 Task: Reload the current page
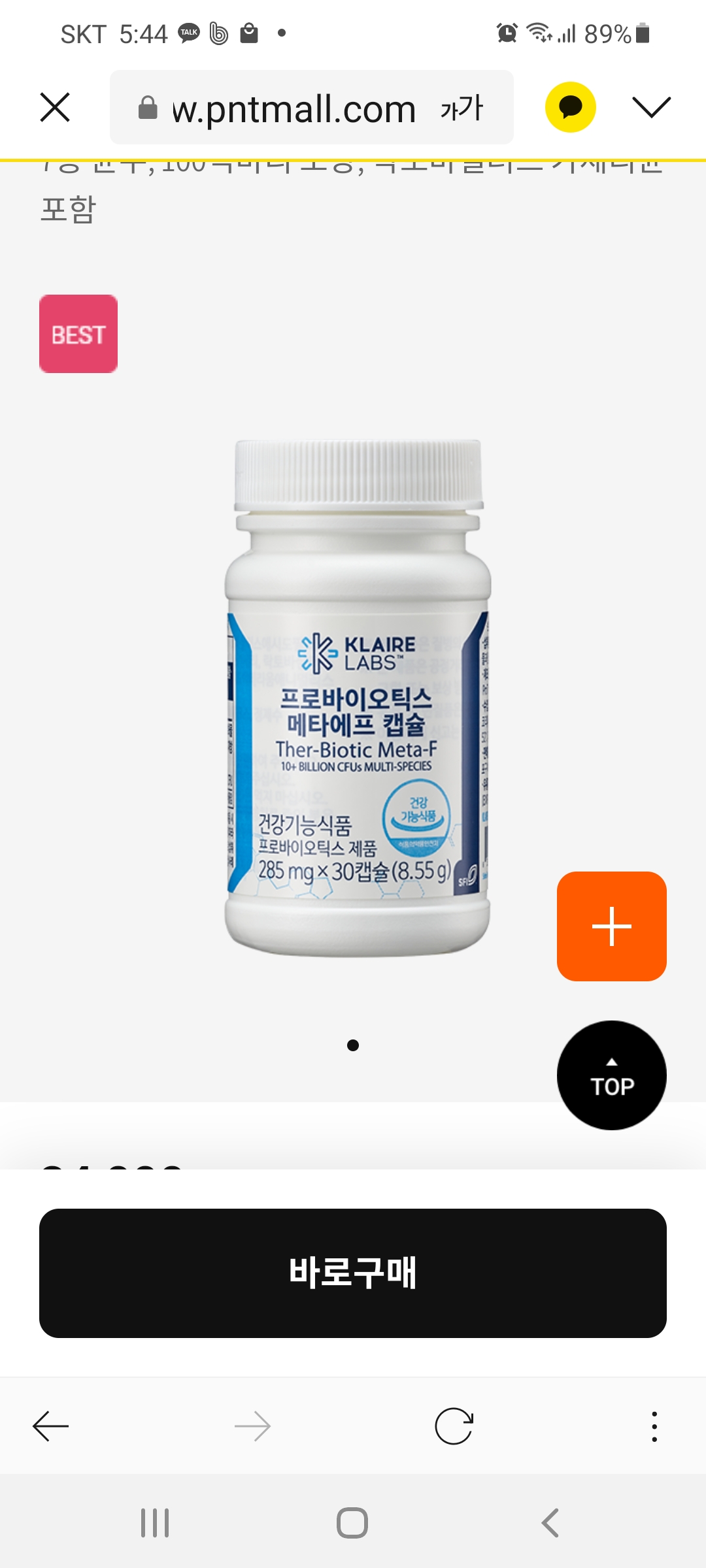[454, 1426]
